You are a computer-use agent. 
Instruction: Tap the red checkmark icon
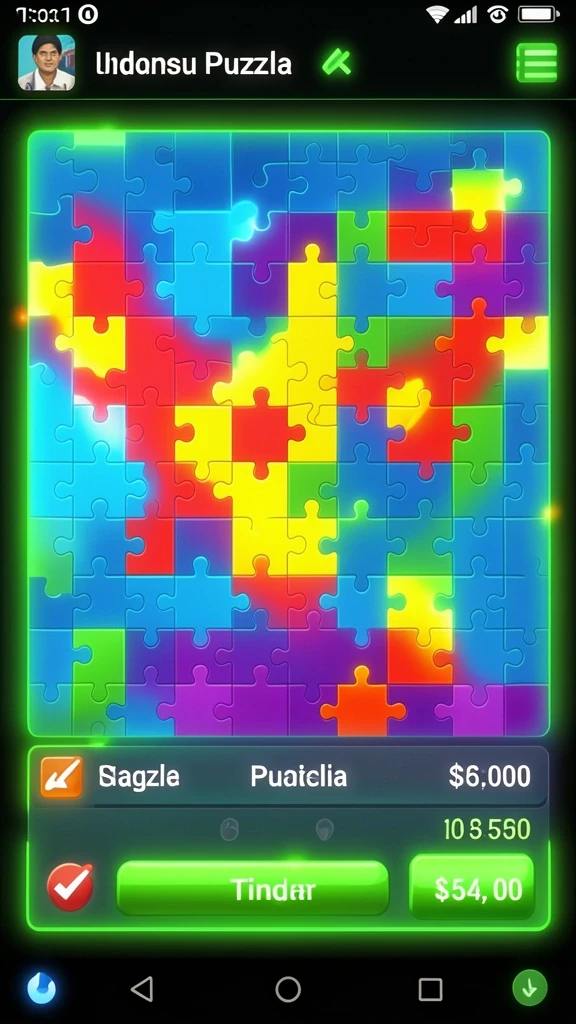tap(71, 887)
